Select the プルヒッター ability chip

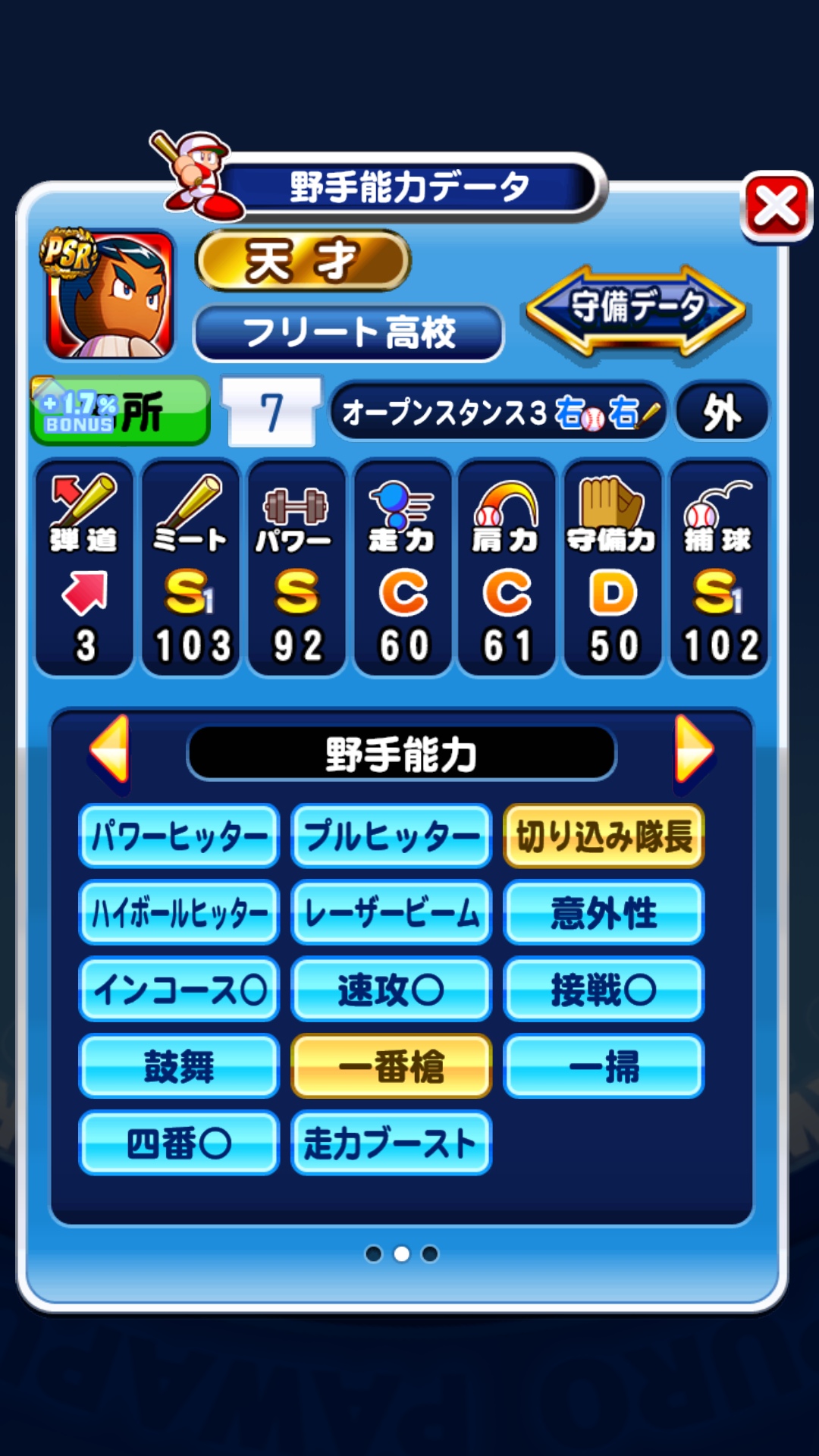click(x=391, y=836)
